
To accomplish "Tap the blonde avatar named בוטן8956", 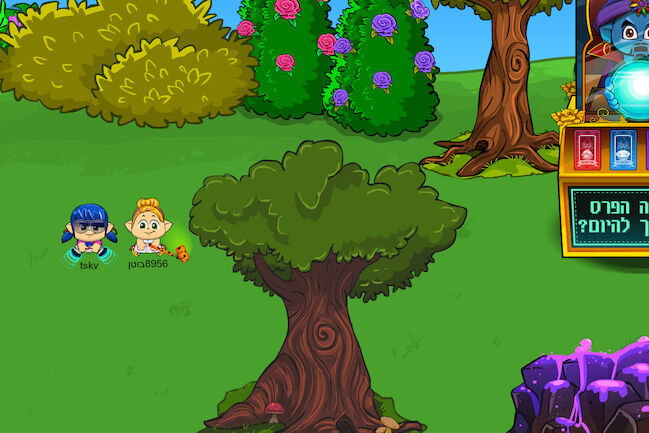I will point(148,229).
